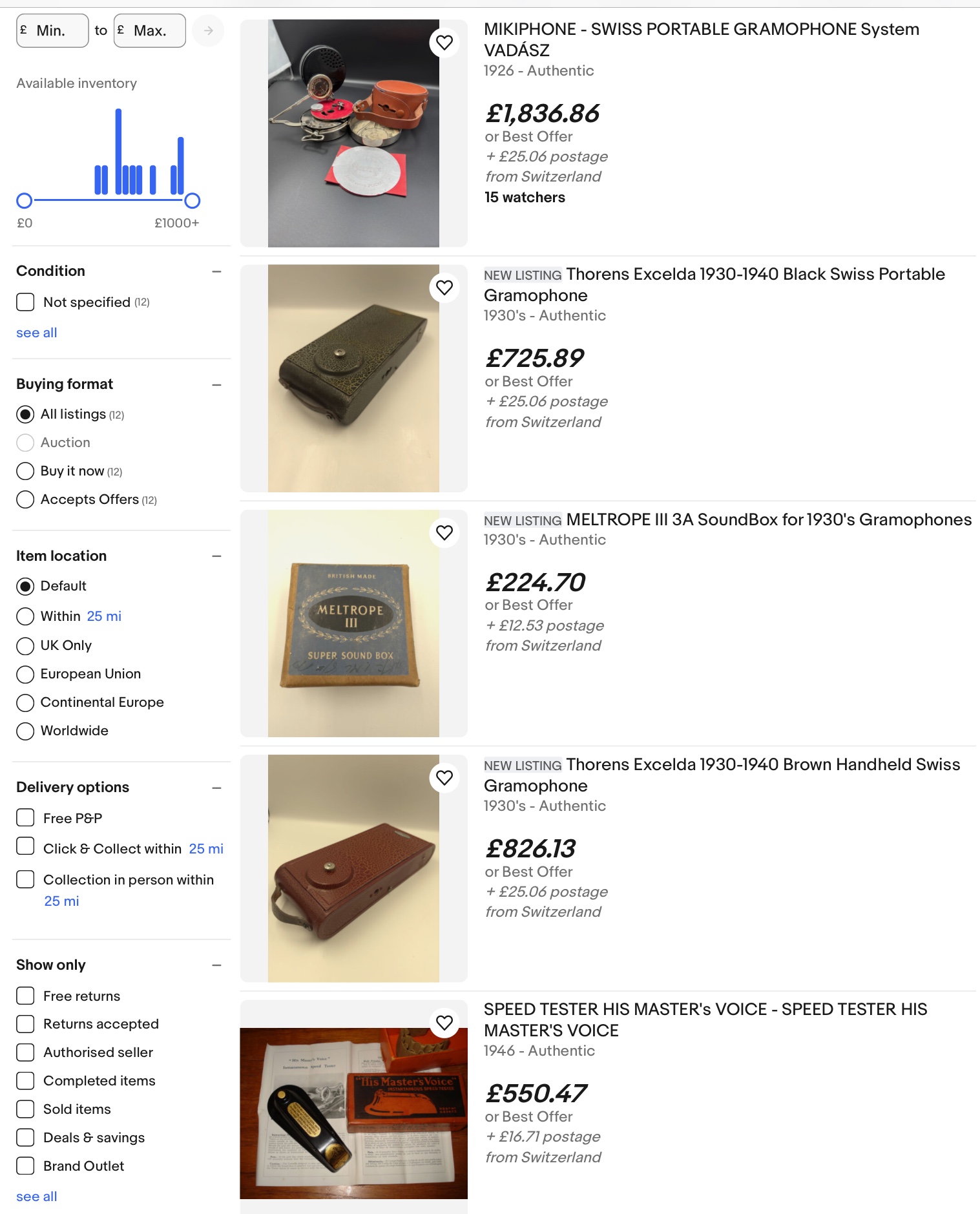The width and height of the screenshot is (980, 1214).
Task: Collapse the Delivery options section
Action: [216, 788]
